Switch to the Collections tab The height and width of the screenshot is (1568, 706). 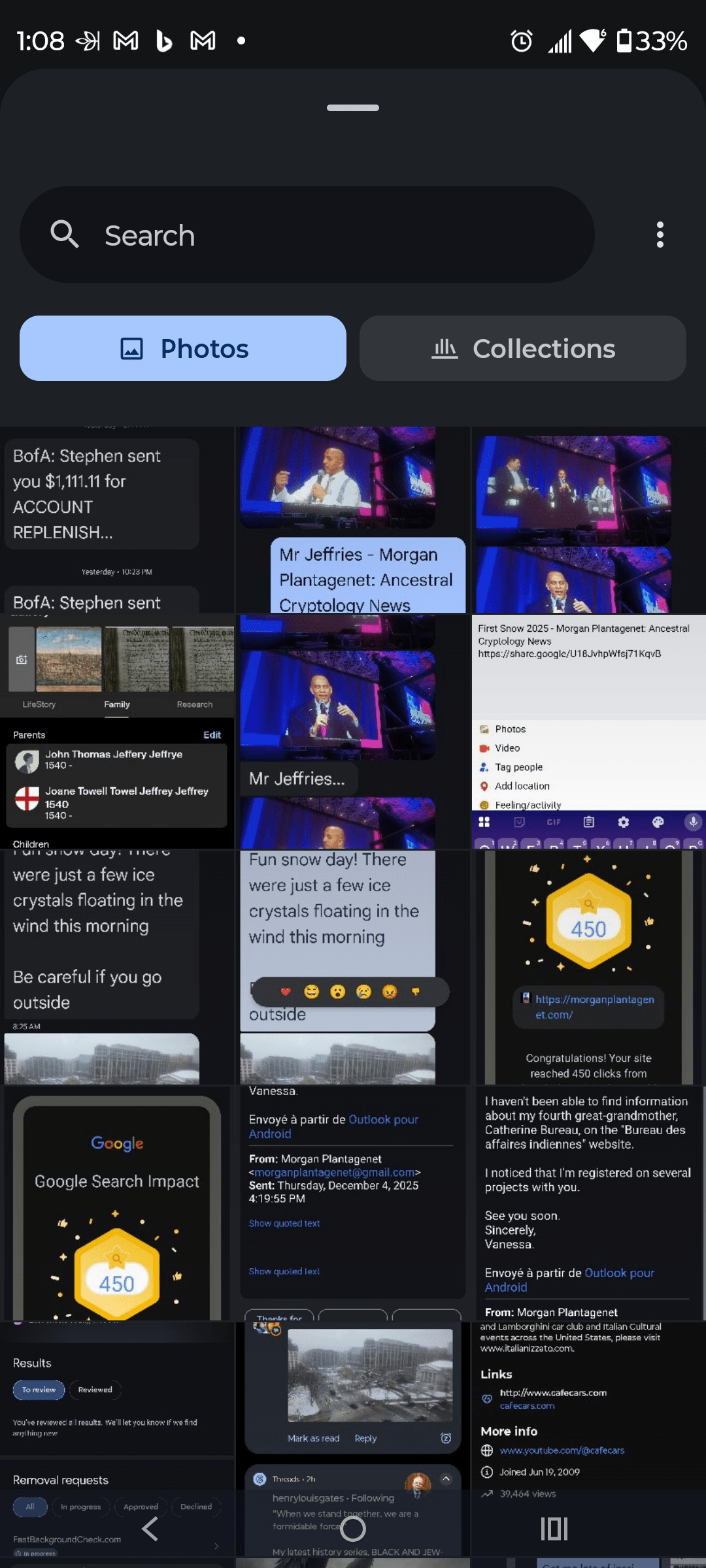[522, 348]
